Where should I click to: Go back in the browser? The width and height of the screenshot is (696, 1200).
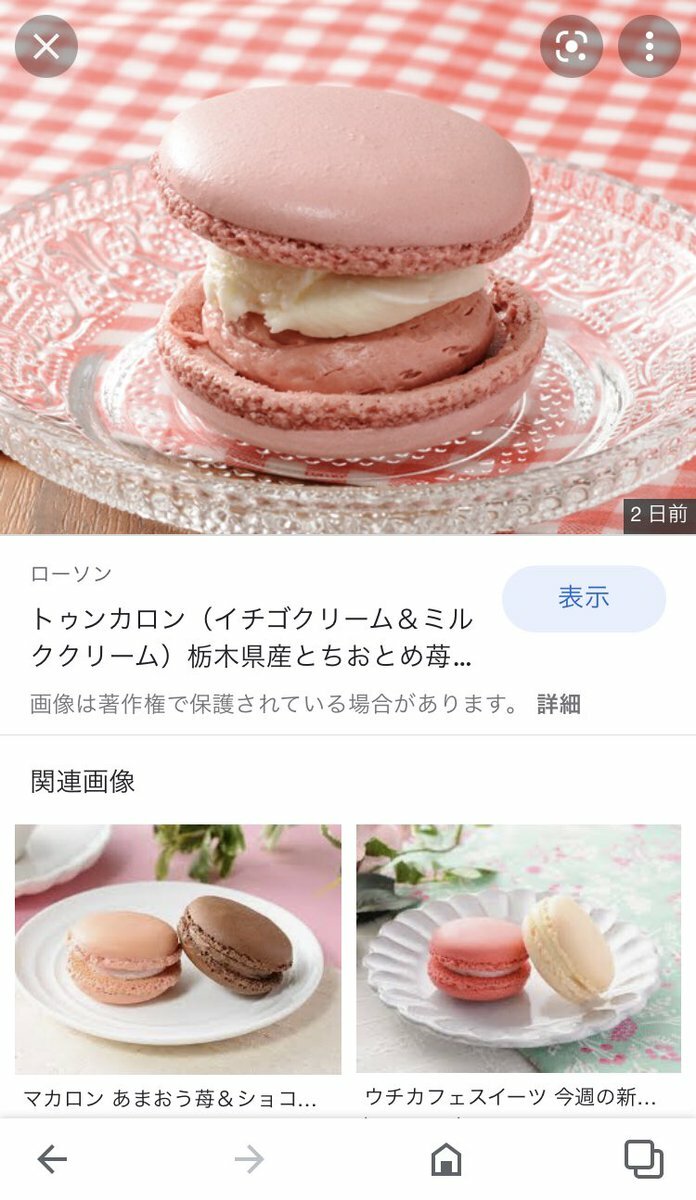(x=52, y=1159)
